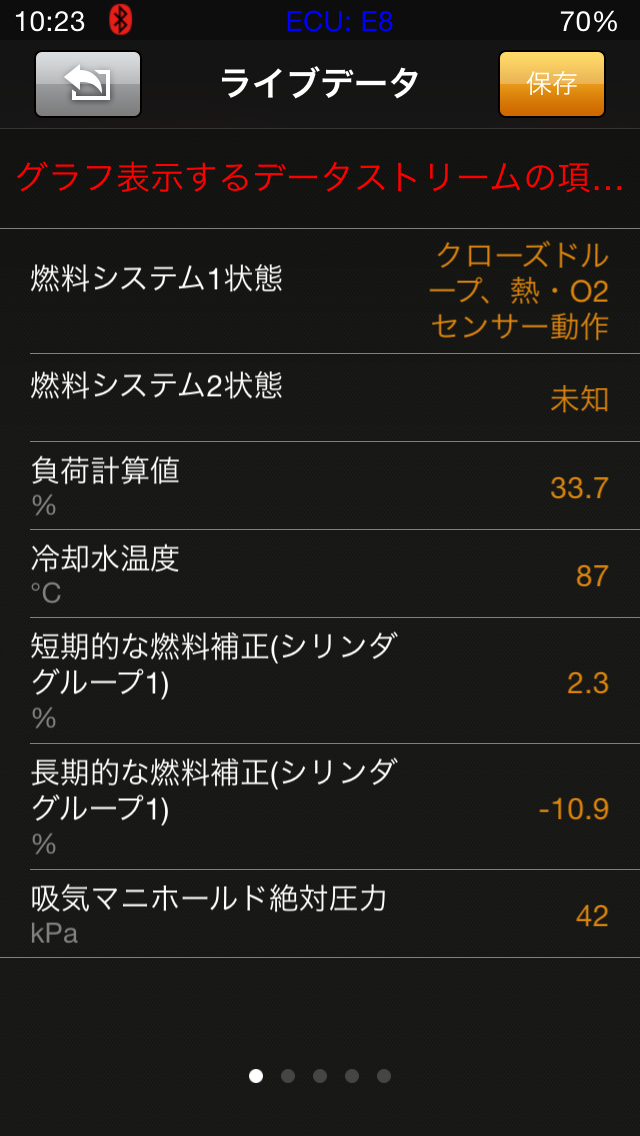Select the 燃料システム1状態 row
This screenshot has height=1136, width=640.
320,291
